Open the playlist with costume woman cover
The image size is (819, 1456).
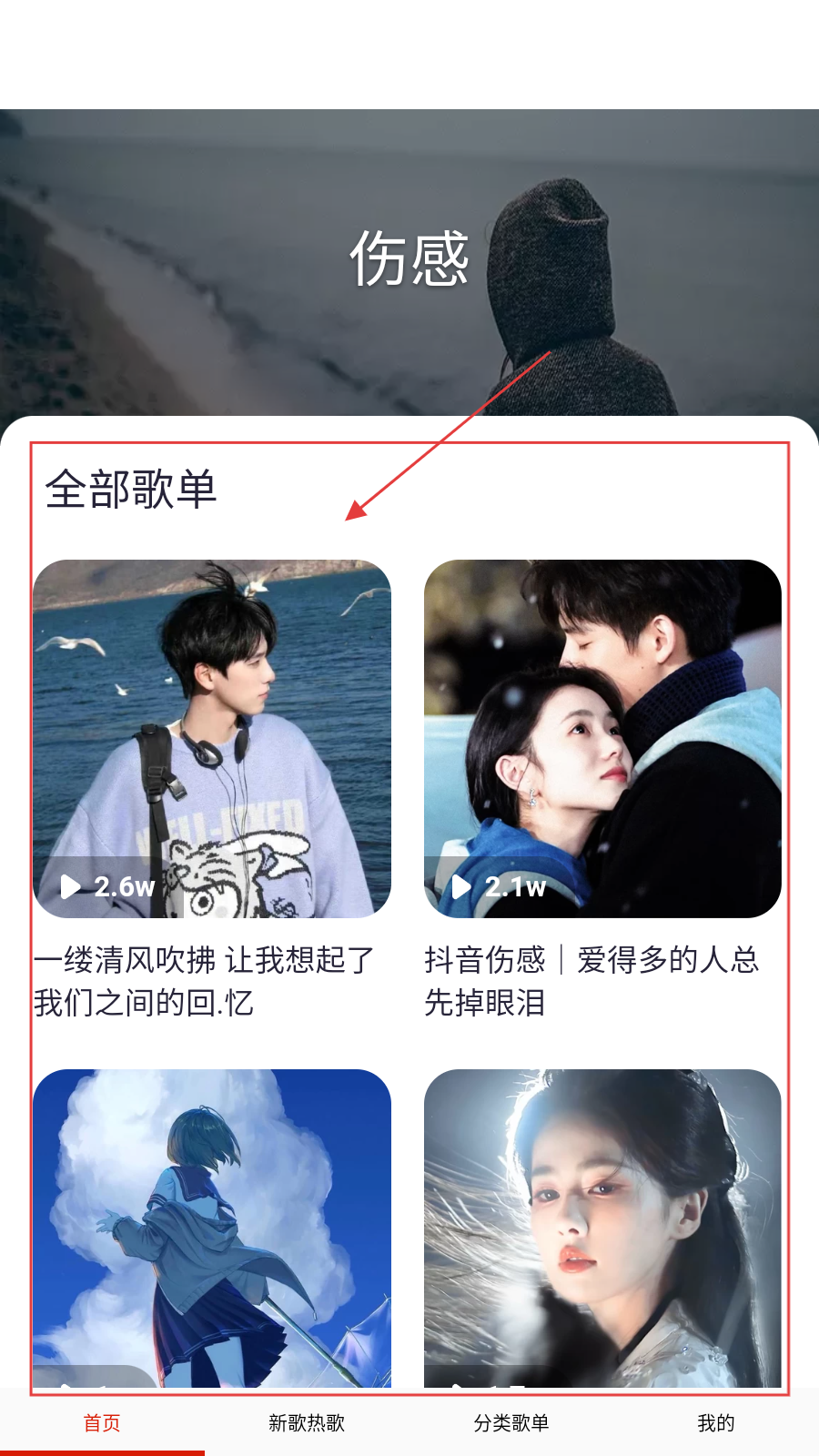click(x=602, y=1228)
